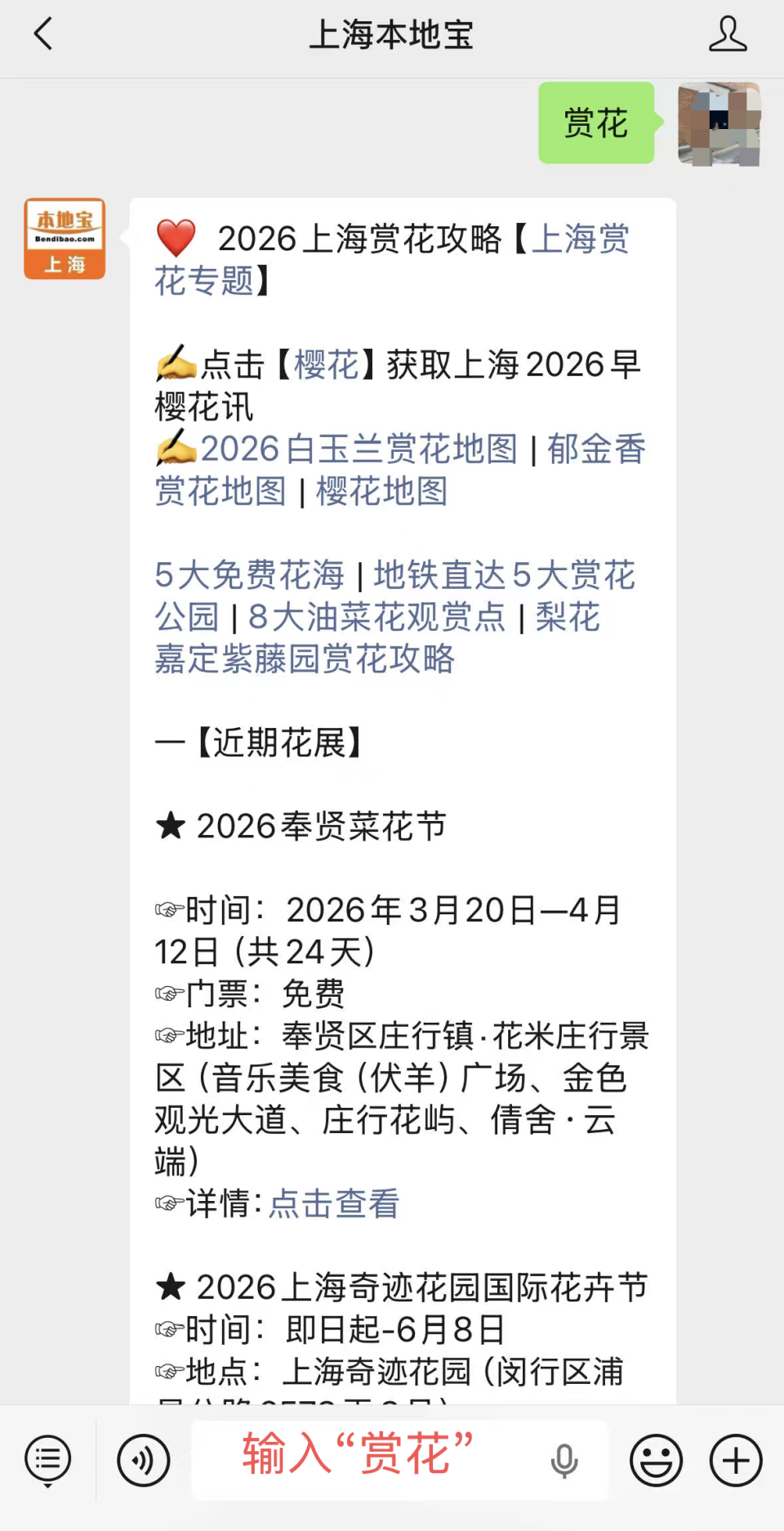Tap the microphone icon in input bar
Screen dimensions: 784x1531
pyautogui.click(x=566, y=1460)
